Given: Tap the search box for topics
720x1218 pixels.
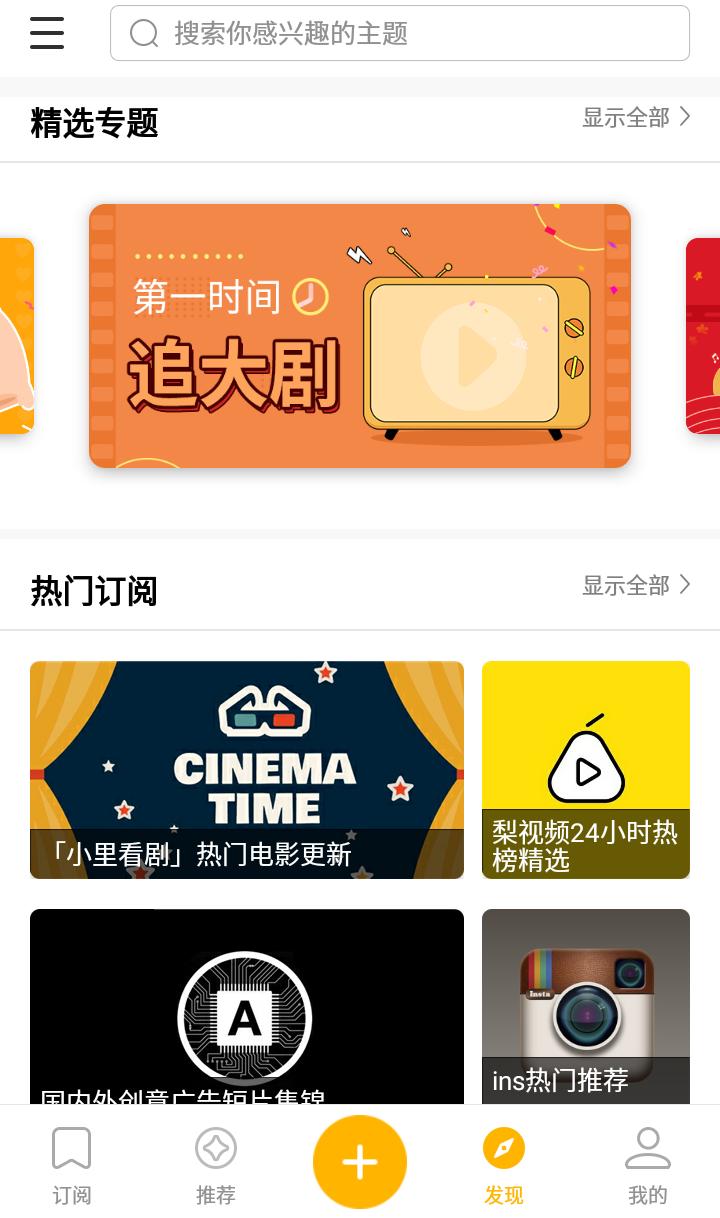Looking at the screenshot, I should click(400, 33).
